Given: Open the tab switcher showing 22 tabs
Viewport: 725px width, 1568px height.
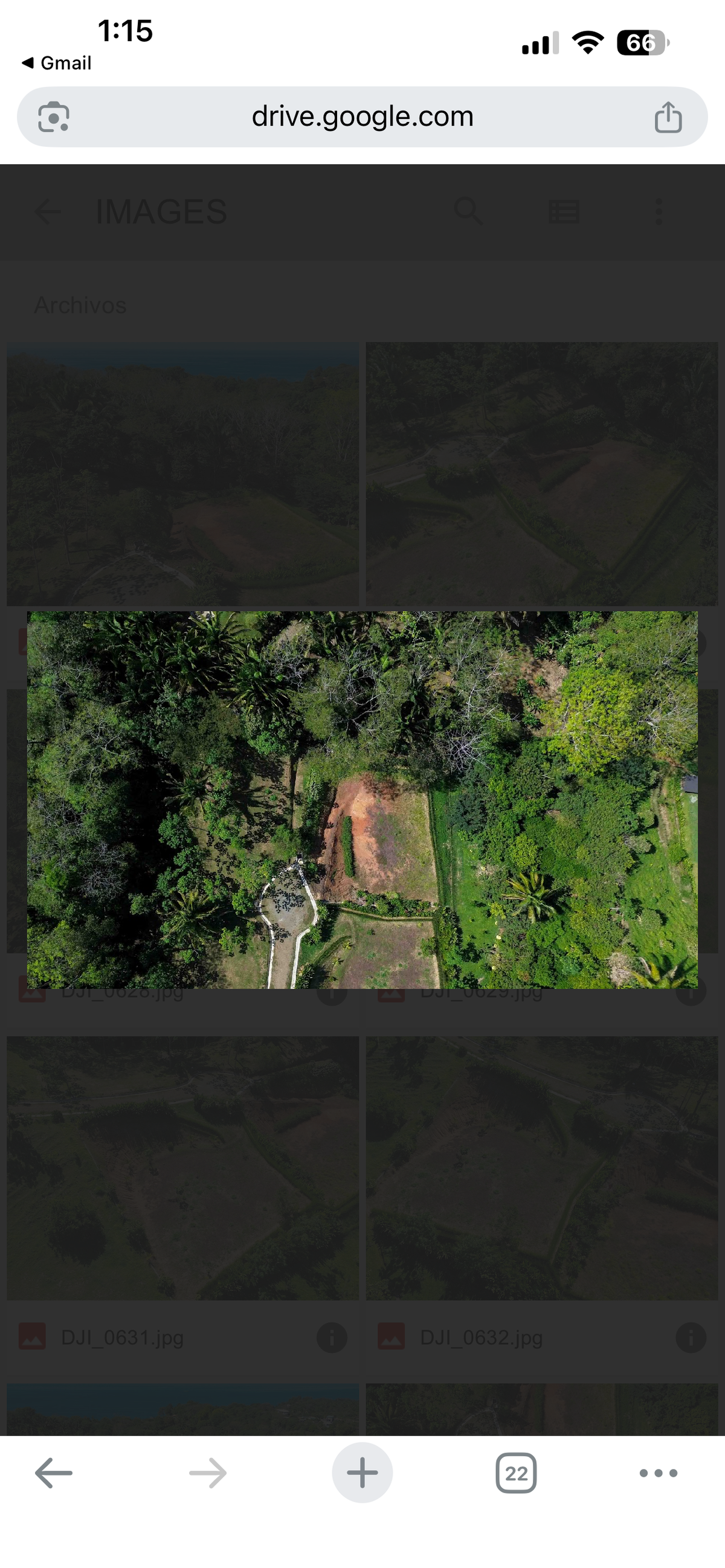Looking at the screenshot, I should point(515,1473).
